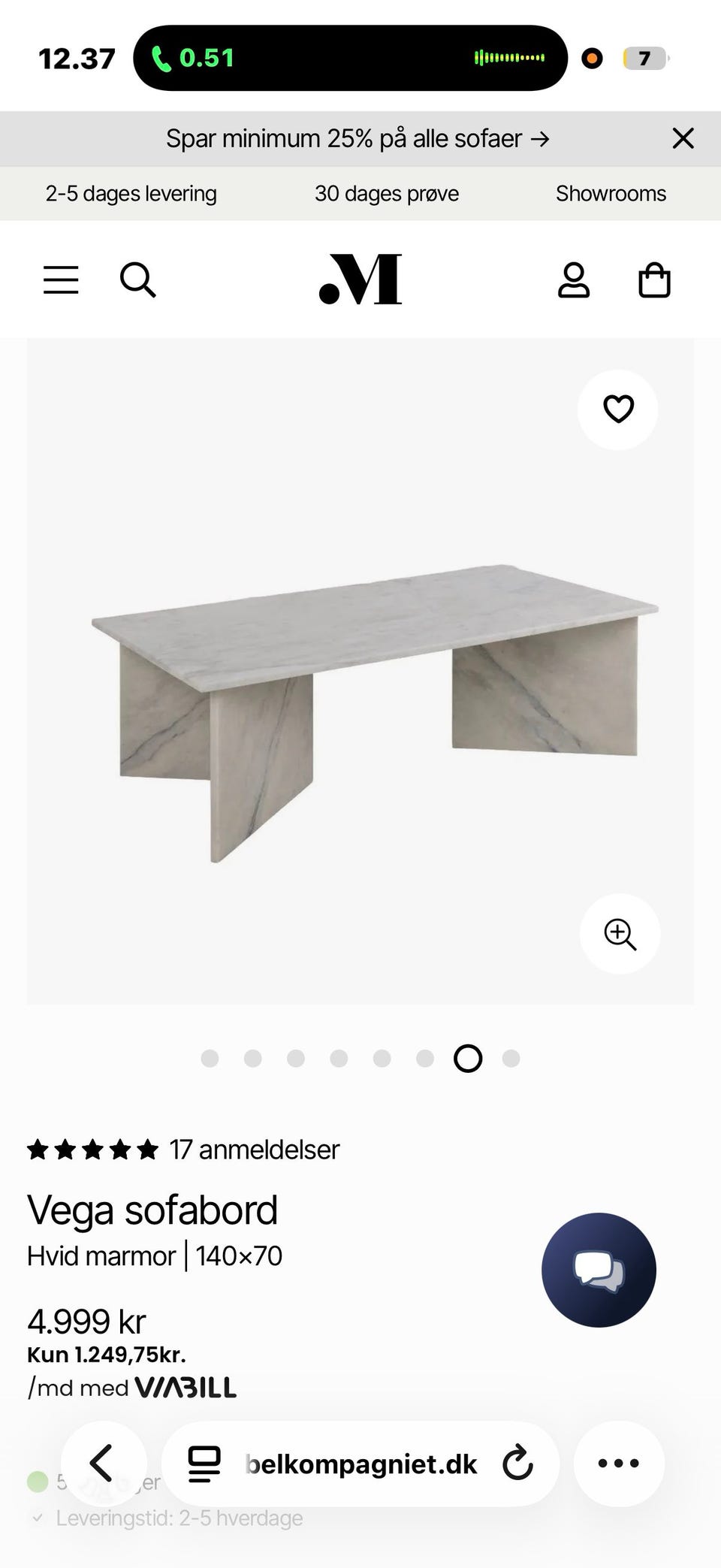Image resolution: width=721 pixels, height=1568 pixels.
Task: Add Vega sofabord to favorites
Action: [x=618, y=409]
